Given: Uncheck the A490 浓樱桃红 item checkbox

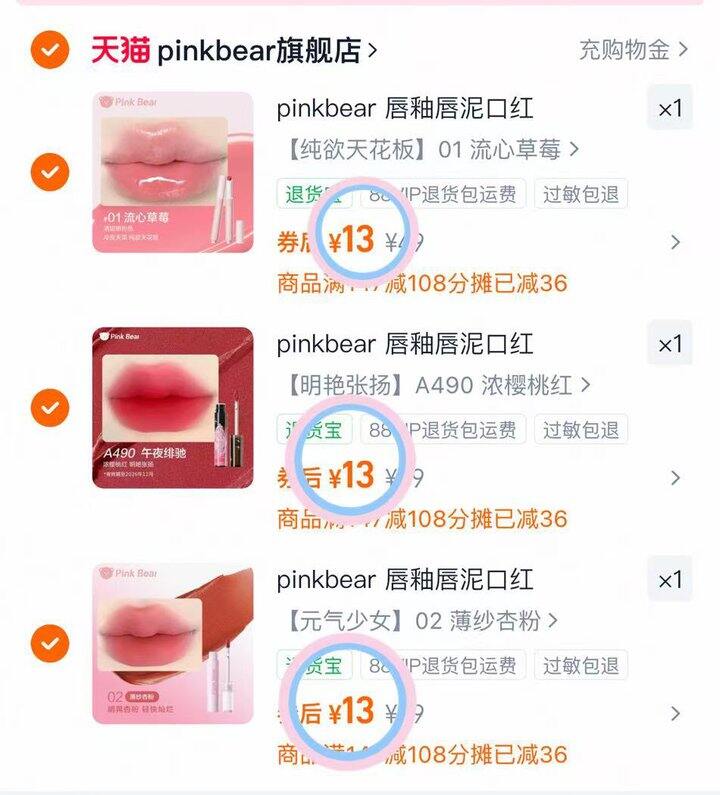Looking at the screenshot, I should tap(49, 408).
